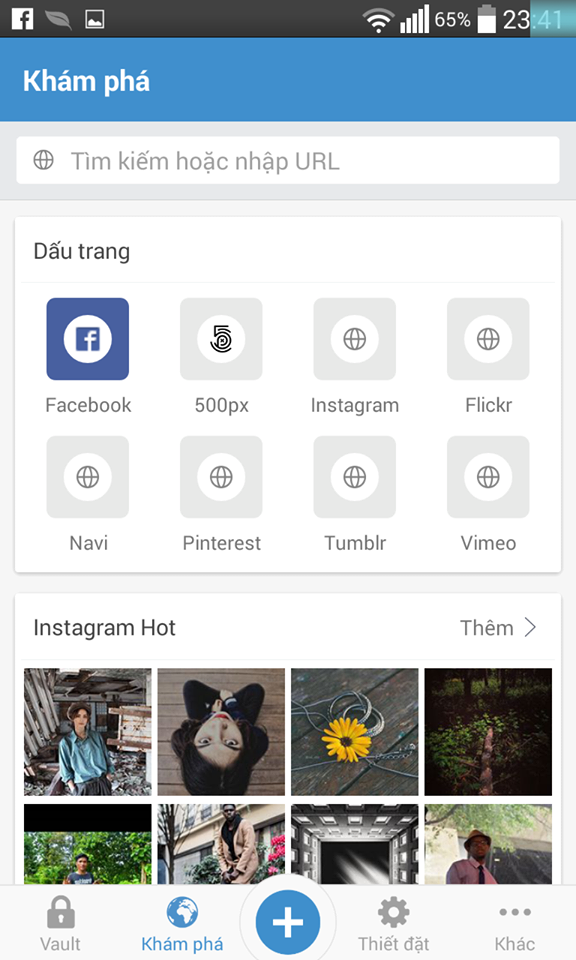This screenshot has width=576, height=960.
Task: Open the dark forest photo
Action: click(x=488, y=732)
